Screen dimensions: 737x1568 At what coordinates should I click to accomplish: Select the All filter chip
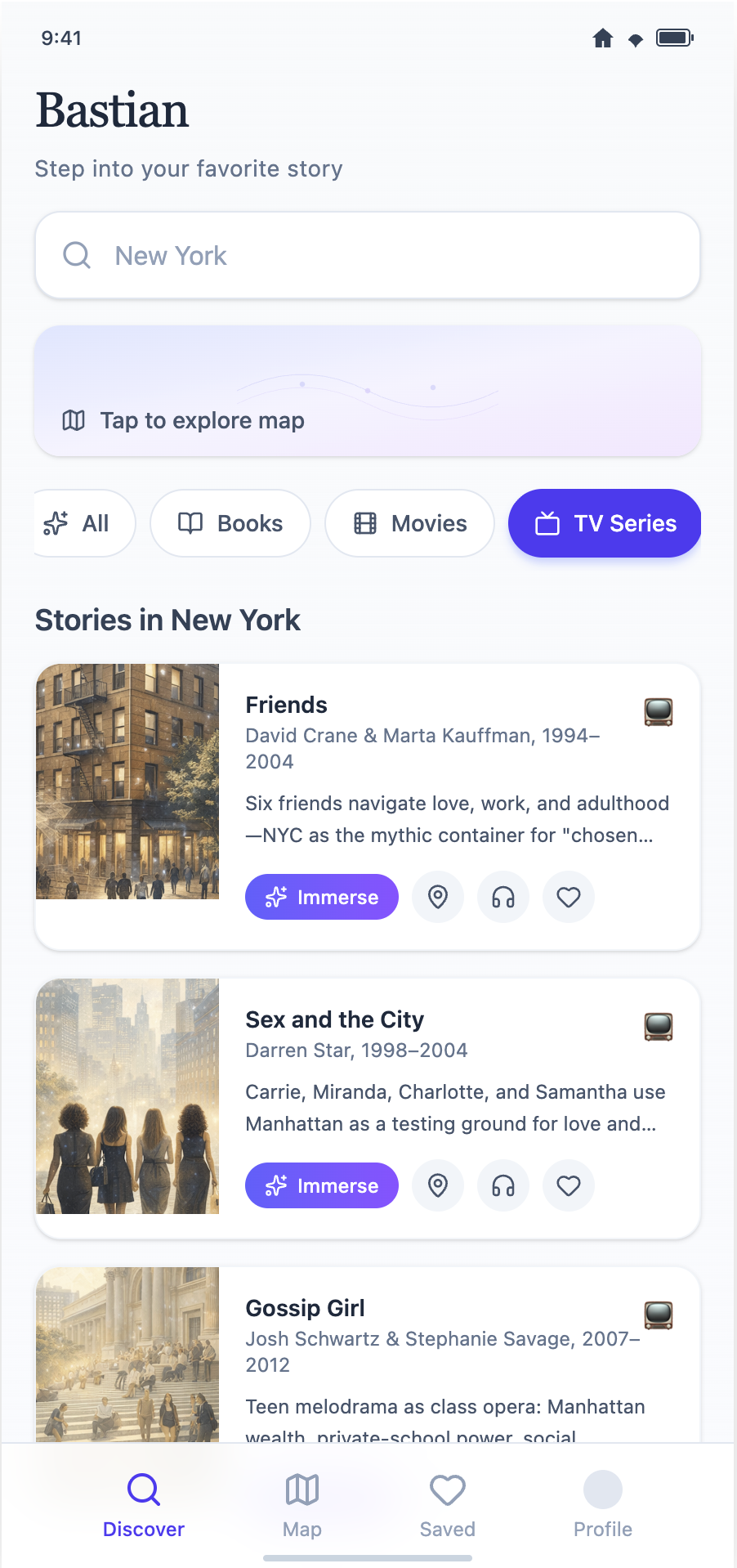tap(83, 523)
